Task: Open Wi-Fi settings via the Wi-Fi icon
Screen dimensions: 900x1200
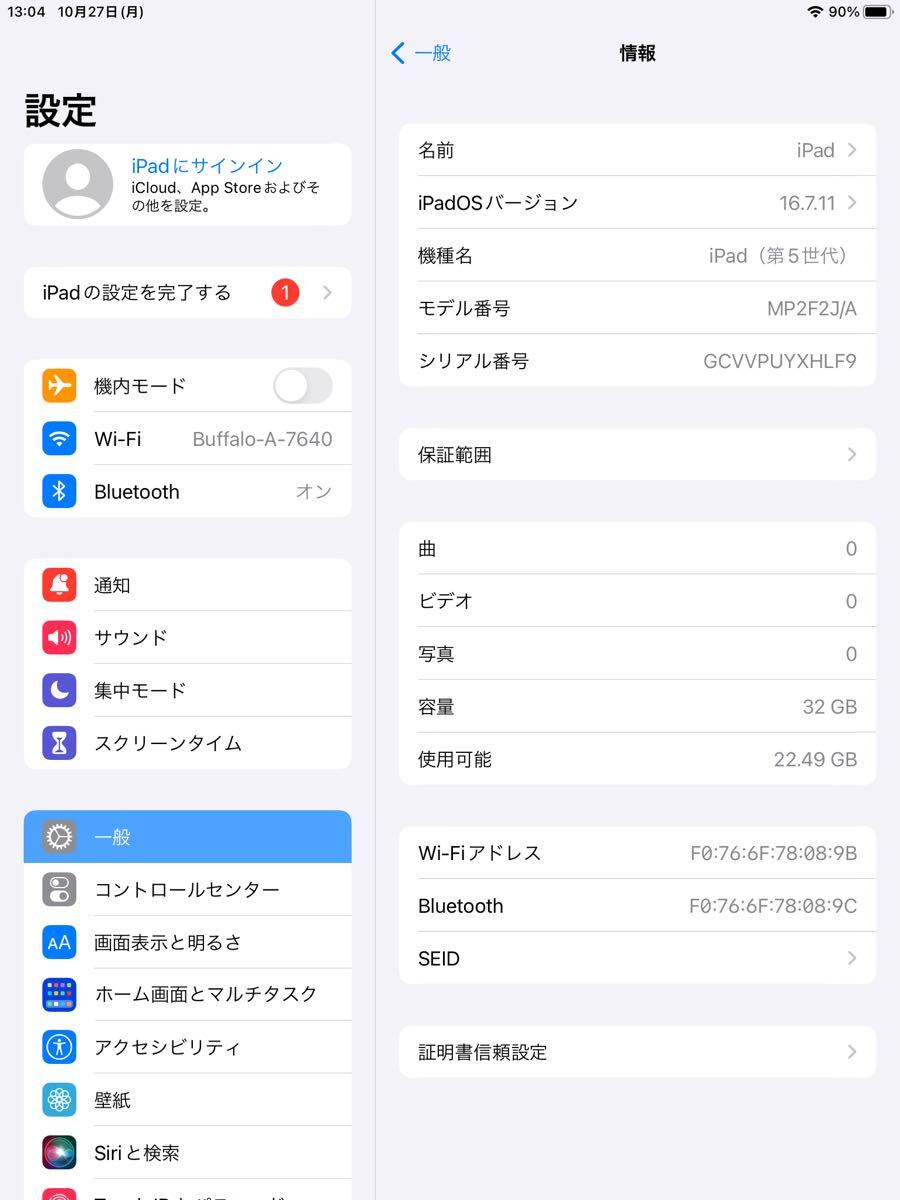Action: [58, 439]
